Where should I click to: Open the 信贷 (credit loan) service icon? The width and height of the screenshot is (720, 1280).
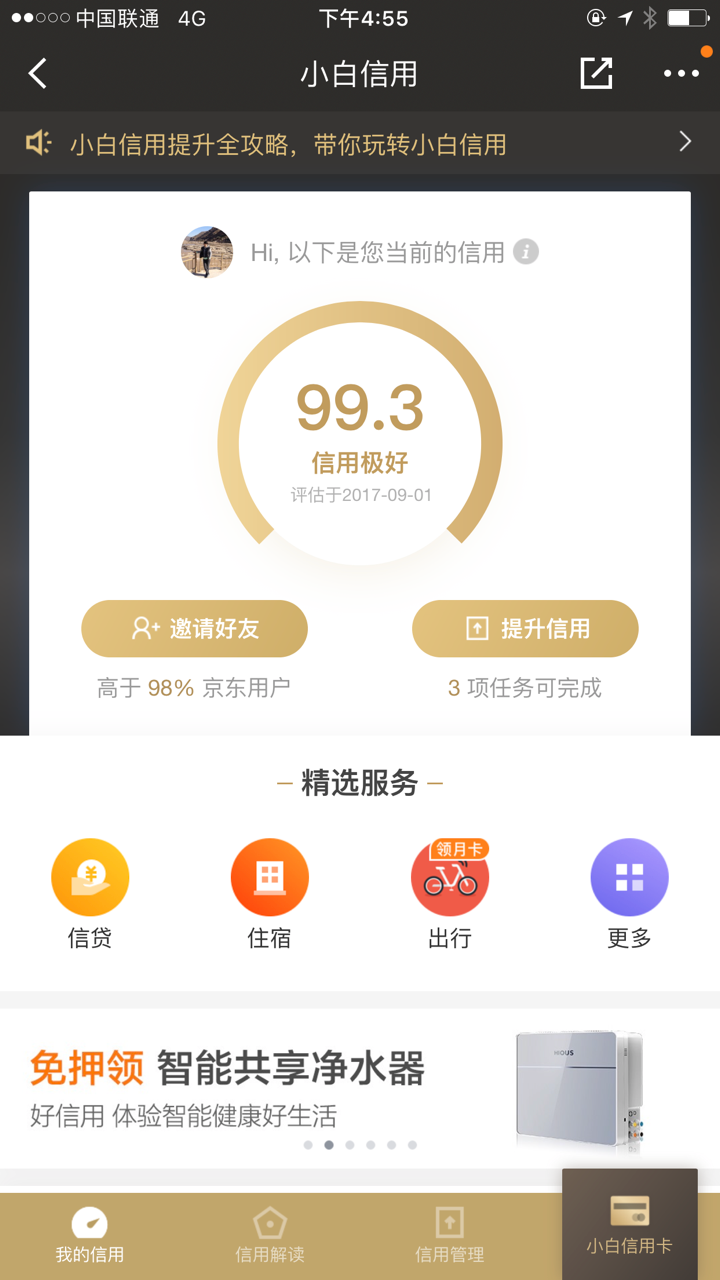click(89, 876)
